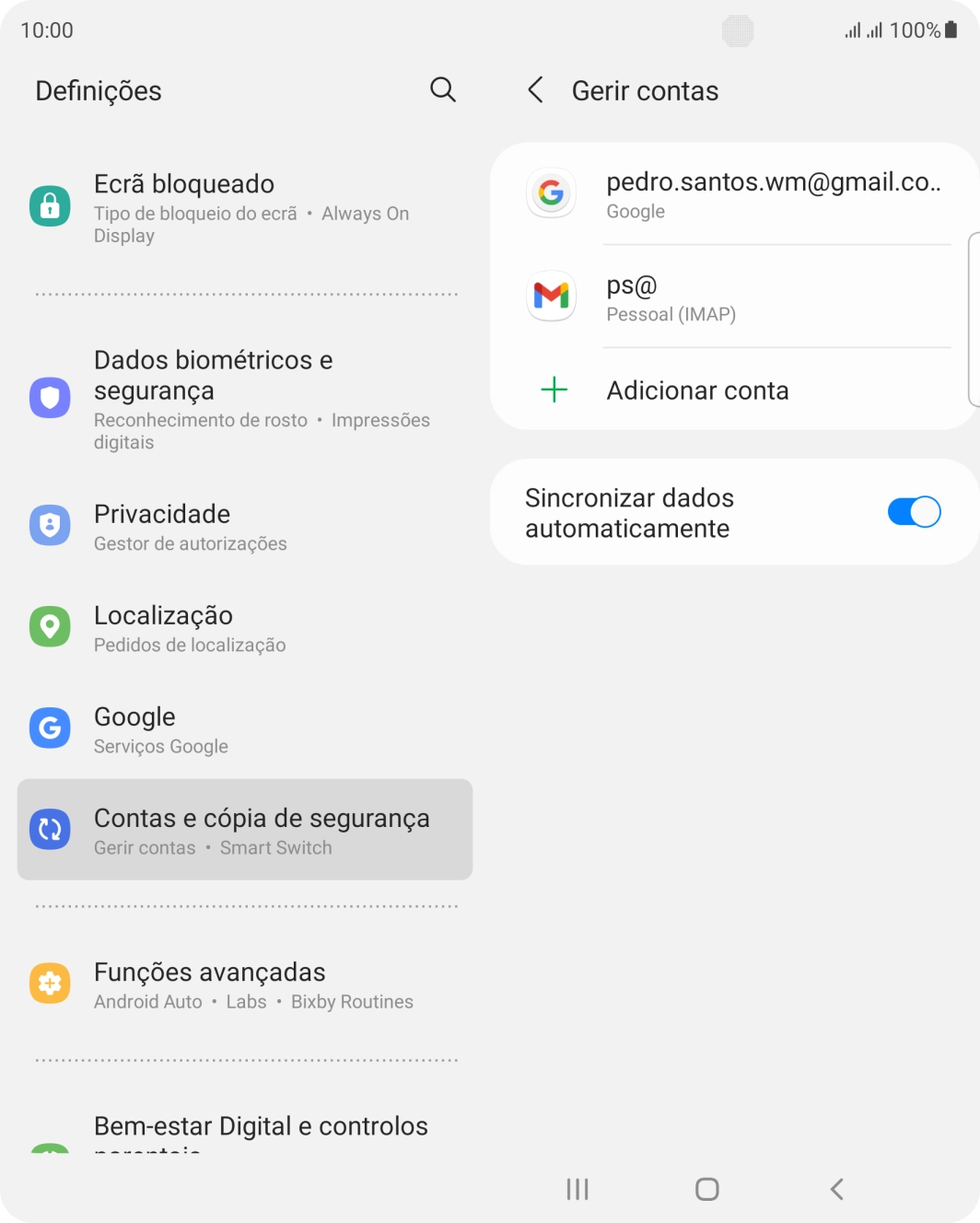Image resolution: width=980 pixels, height=1223 pixels.
Task: Click the back arrow in Gerir contas
Action: click(x=534, y=90)
